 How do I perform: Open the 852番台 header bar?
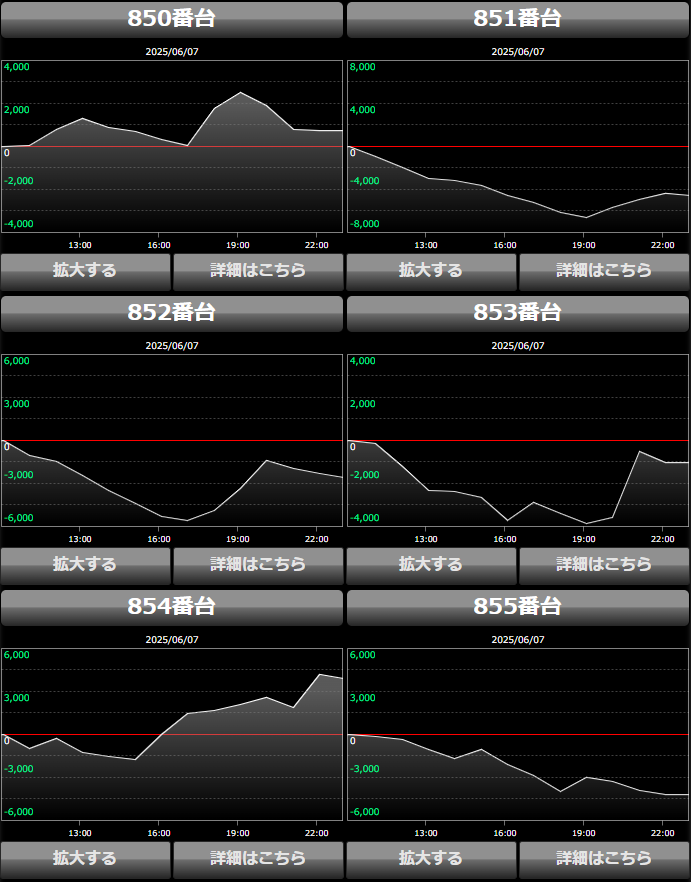[172, 313]
